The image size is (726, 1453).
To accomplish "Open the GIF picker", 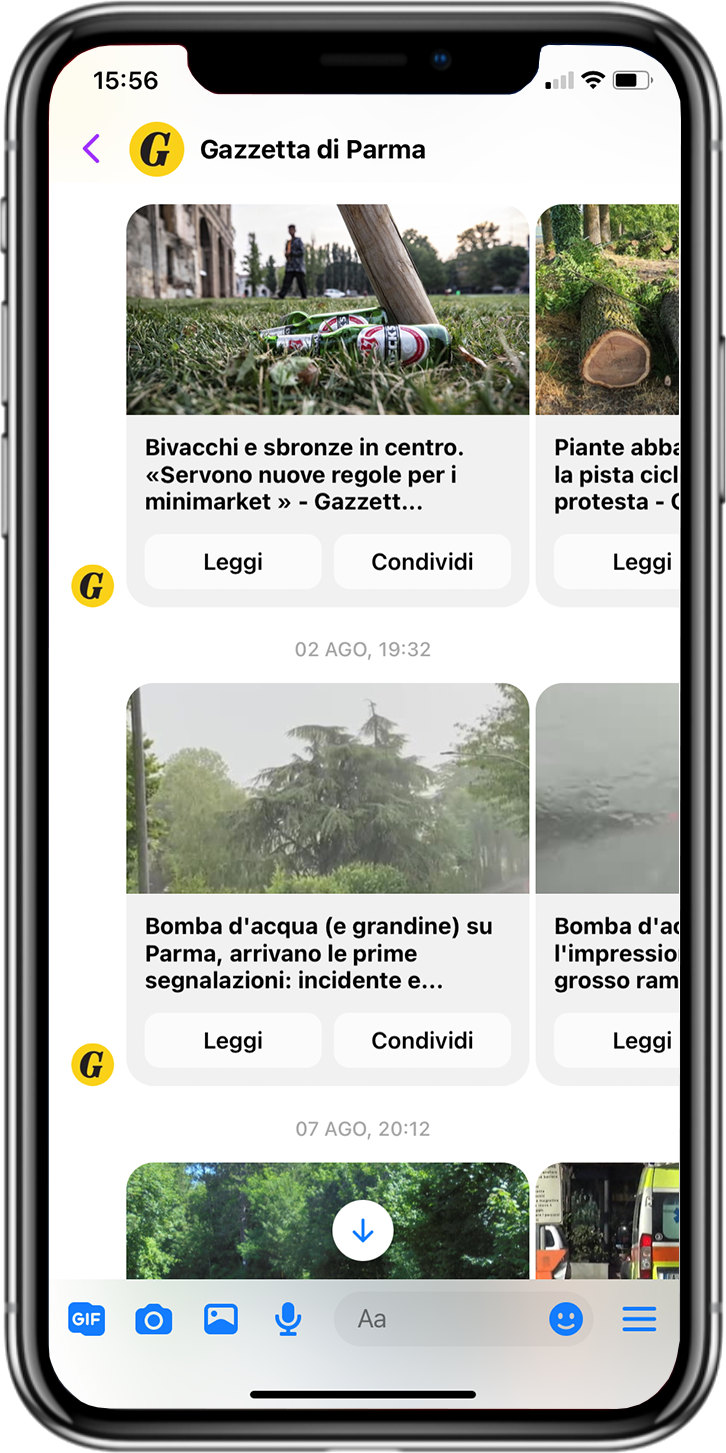I will pyautogui.click(x=87, y=1320).
